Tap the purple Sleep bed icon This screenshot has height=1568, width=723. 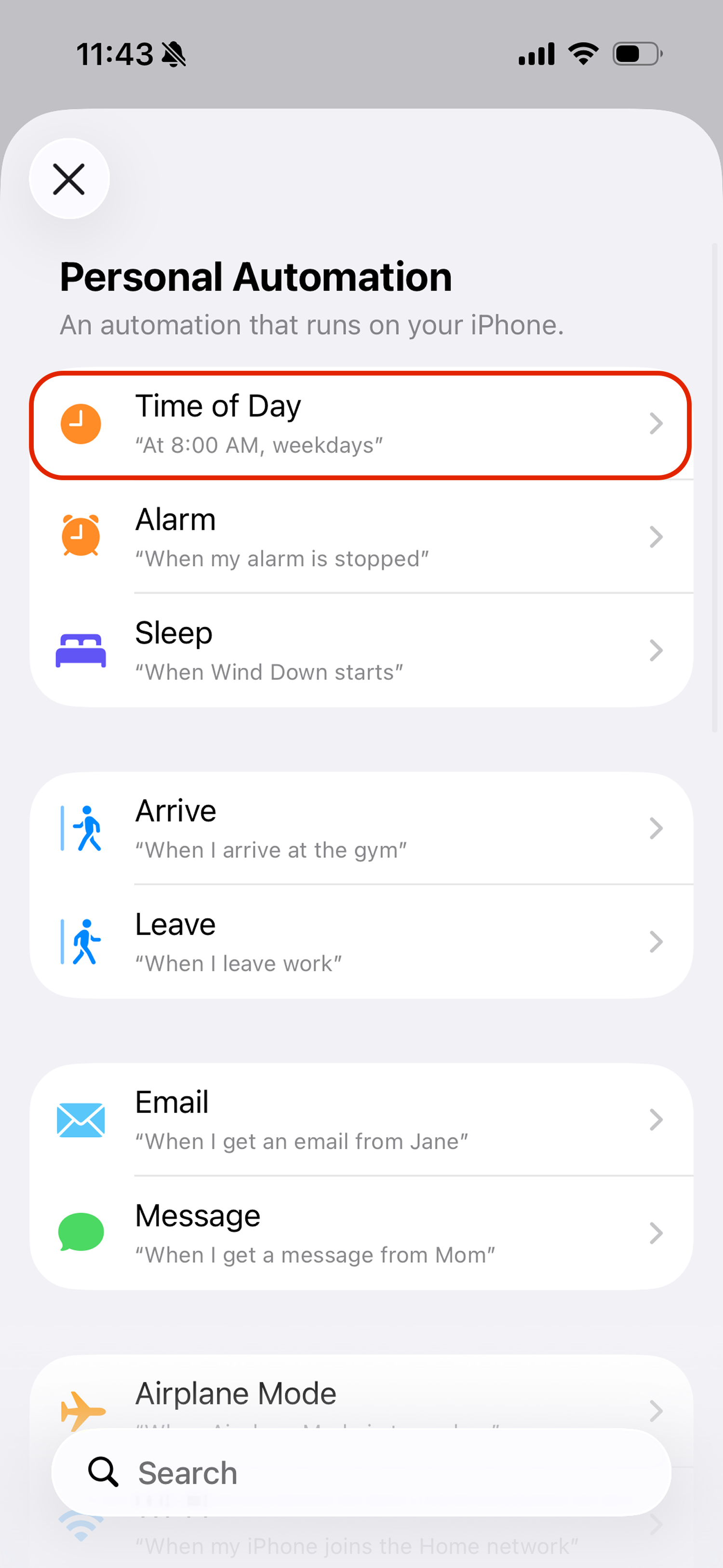tap(80, 649)
